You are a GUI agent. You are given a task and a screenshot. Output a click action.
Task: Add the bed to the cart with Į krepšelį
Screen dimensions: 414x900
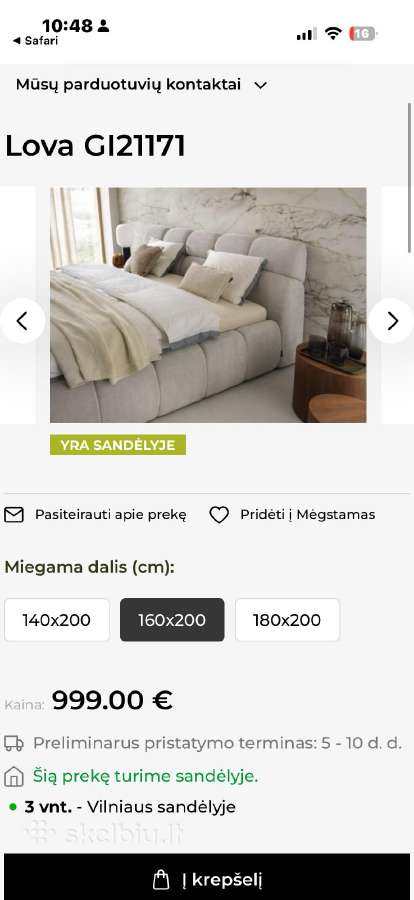pyautogui.click(x=207, y=879)
